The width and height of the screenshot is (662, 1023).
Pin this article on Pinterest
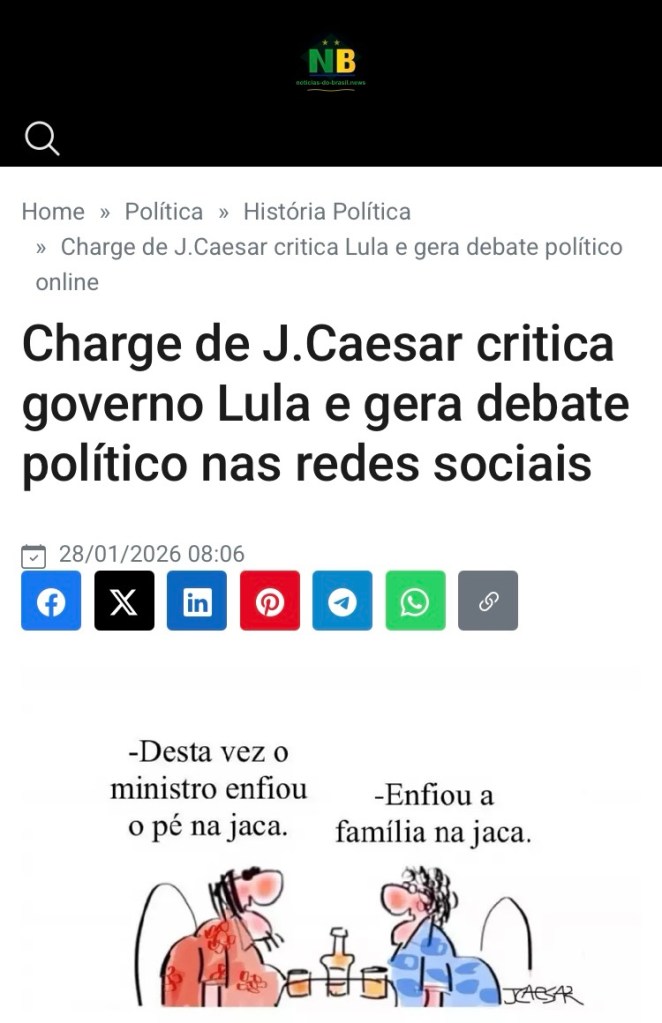[270, 601]
